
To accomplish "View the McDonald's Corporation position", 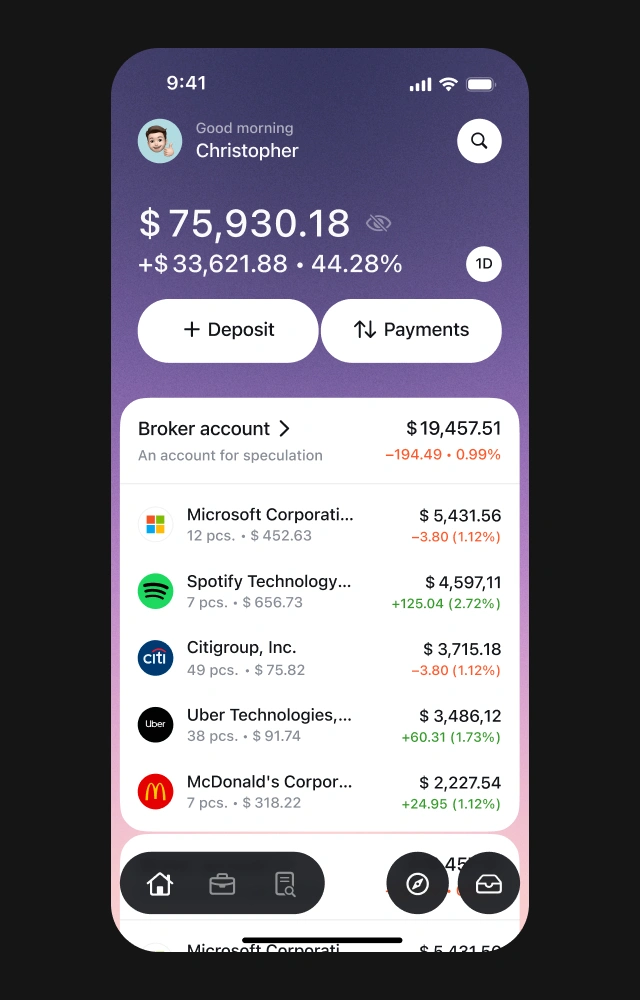I will click(x=319, y=791).
